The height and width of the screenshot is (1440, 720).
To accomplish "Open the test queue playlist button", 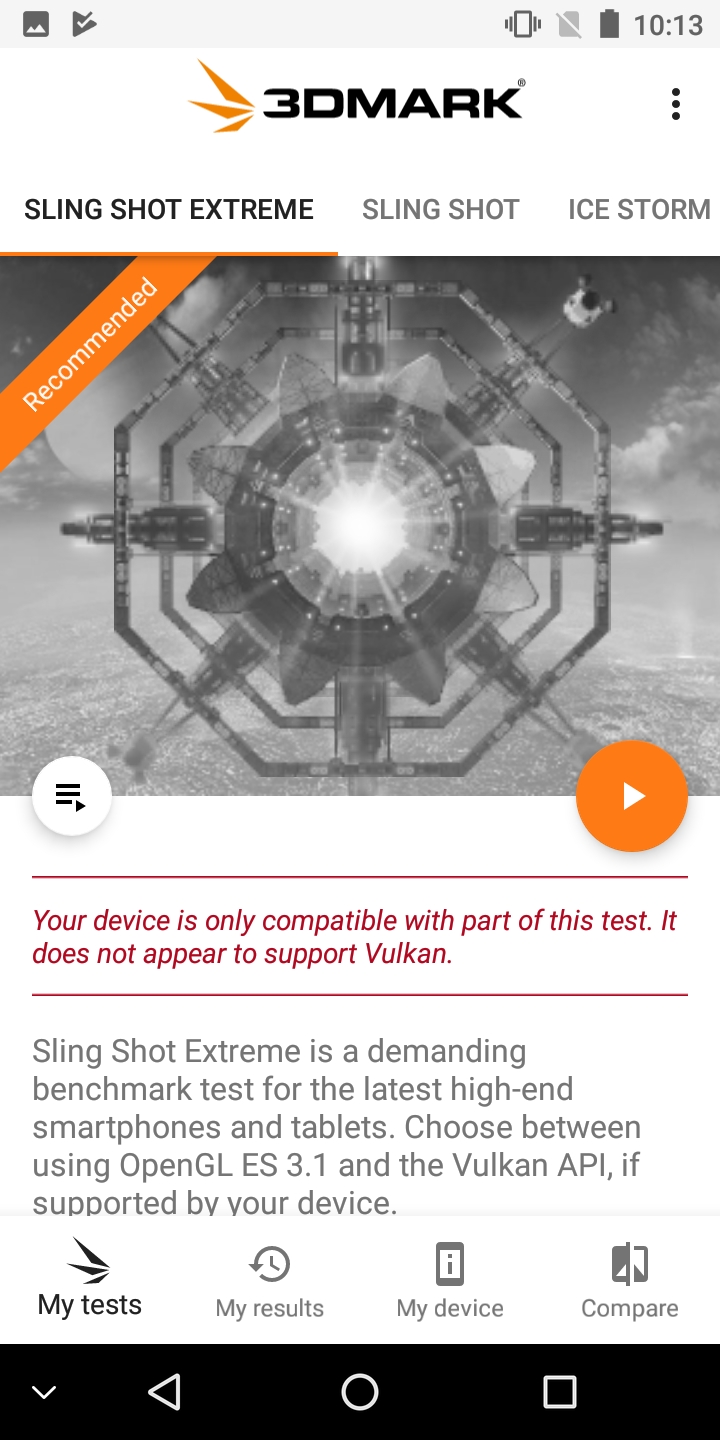I will click(x=71, y=796).
